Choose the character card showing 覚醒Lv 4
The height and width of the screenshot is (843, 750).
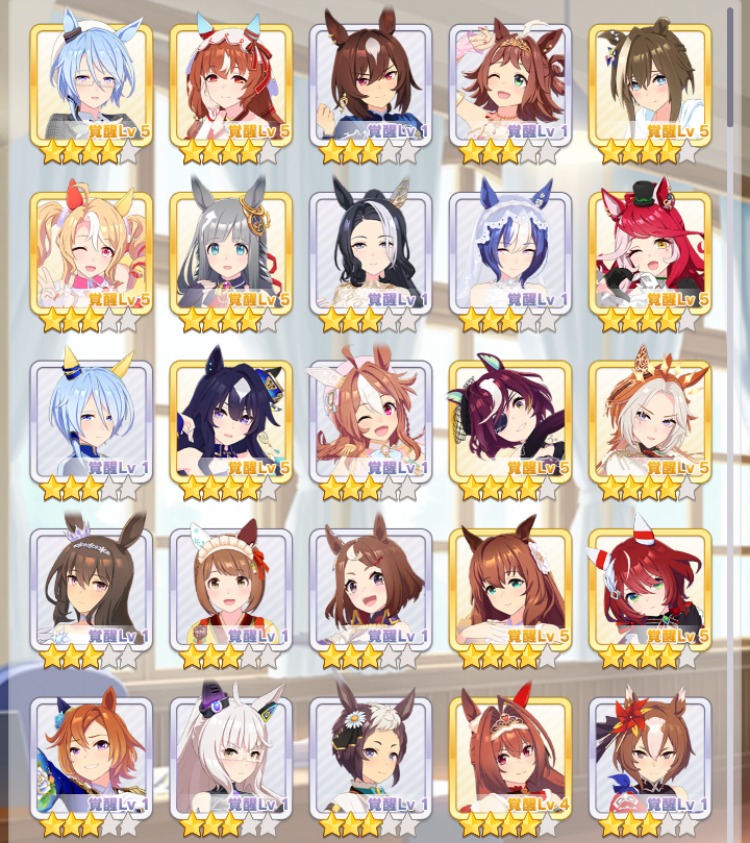click(x=510, y=757)
